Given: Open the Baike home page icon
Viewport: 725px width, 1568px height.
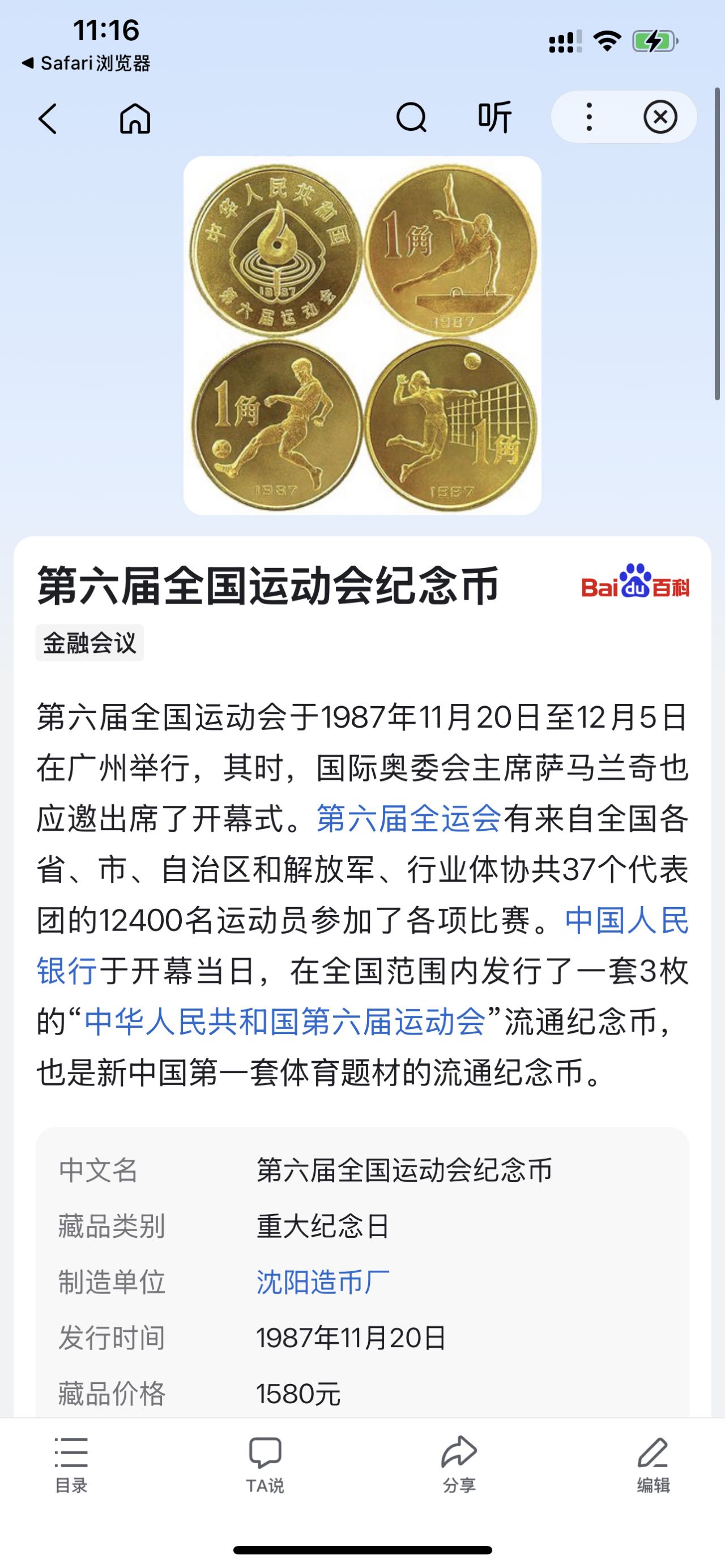Looking at the screenshot, I should tap(135, 117).
